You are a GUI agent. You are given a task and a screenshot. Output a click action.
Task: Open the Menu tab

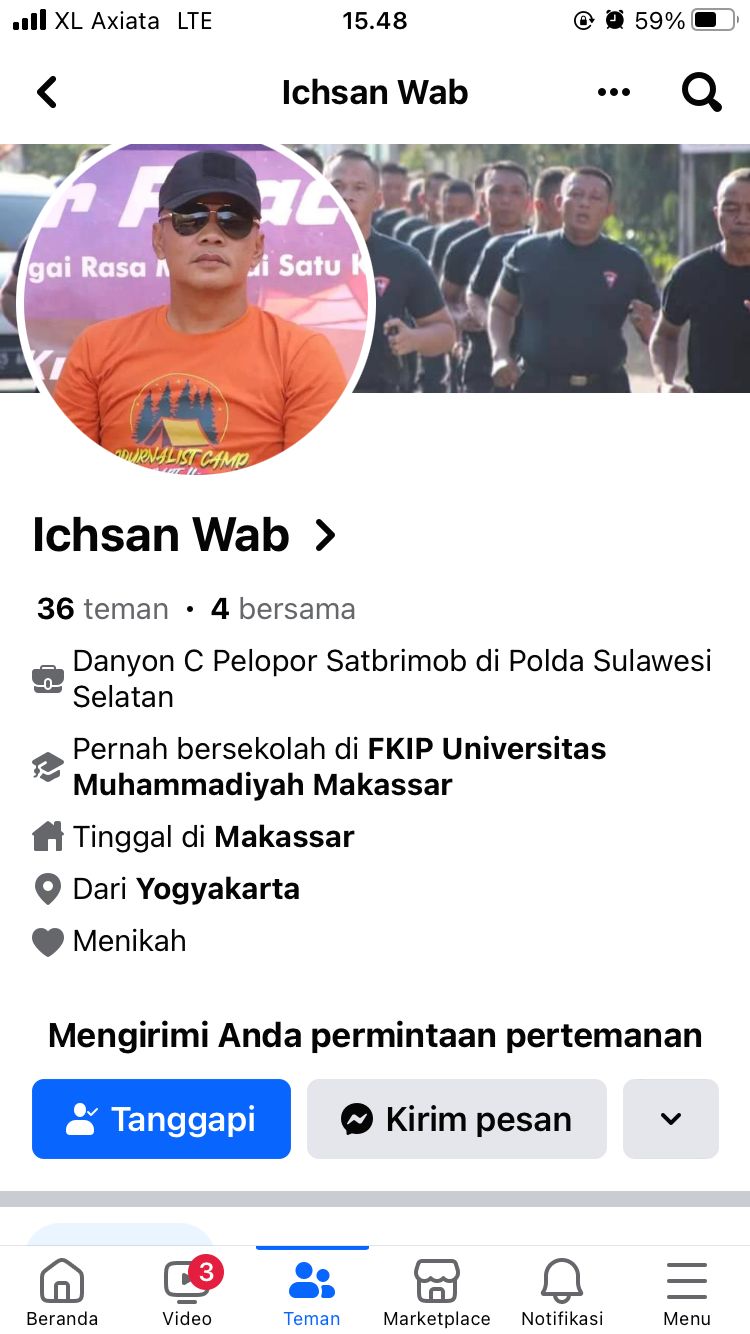[x=687, y=1291]
